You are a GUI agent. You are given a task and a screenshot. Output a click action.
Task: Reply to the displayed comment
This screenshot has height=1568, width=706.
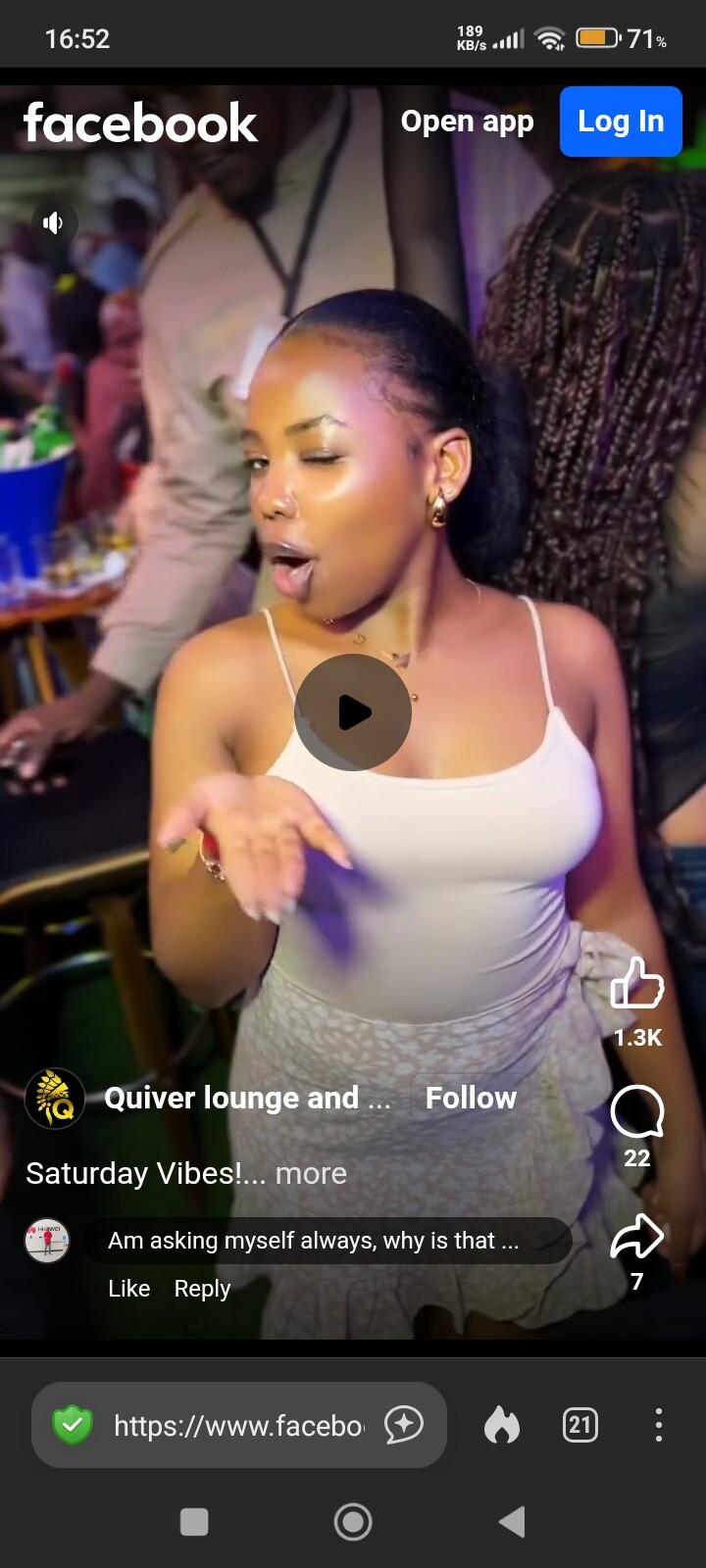[202, 1289]
